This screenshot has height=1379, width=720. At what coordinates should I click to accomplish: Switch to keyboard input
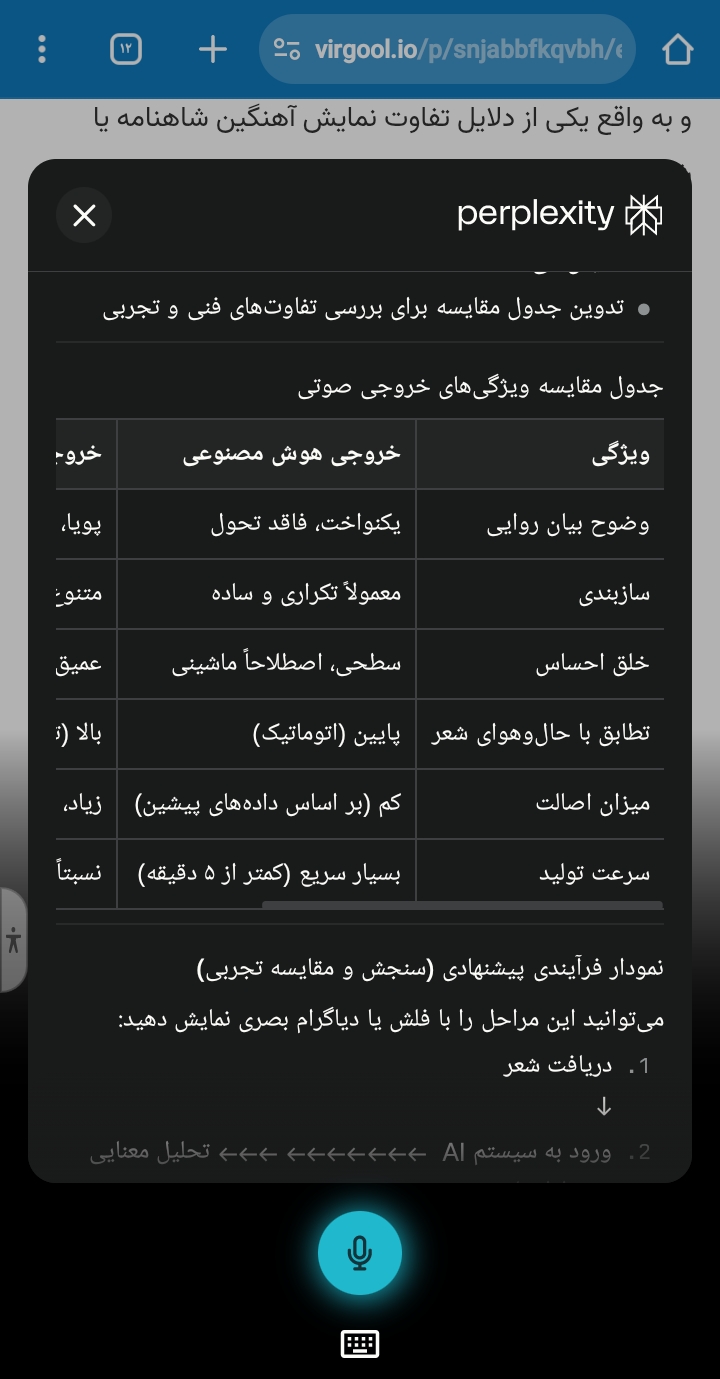[x=360, y=1344]
